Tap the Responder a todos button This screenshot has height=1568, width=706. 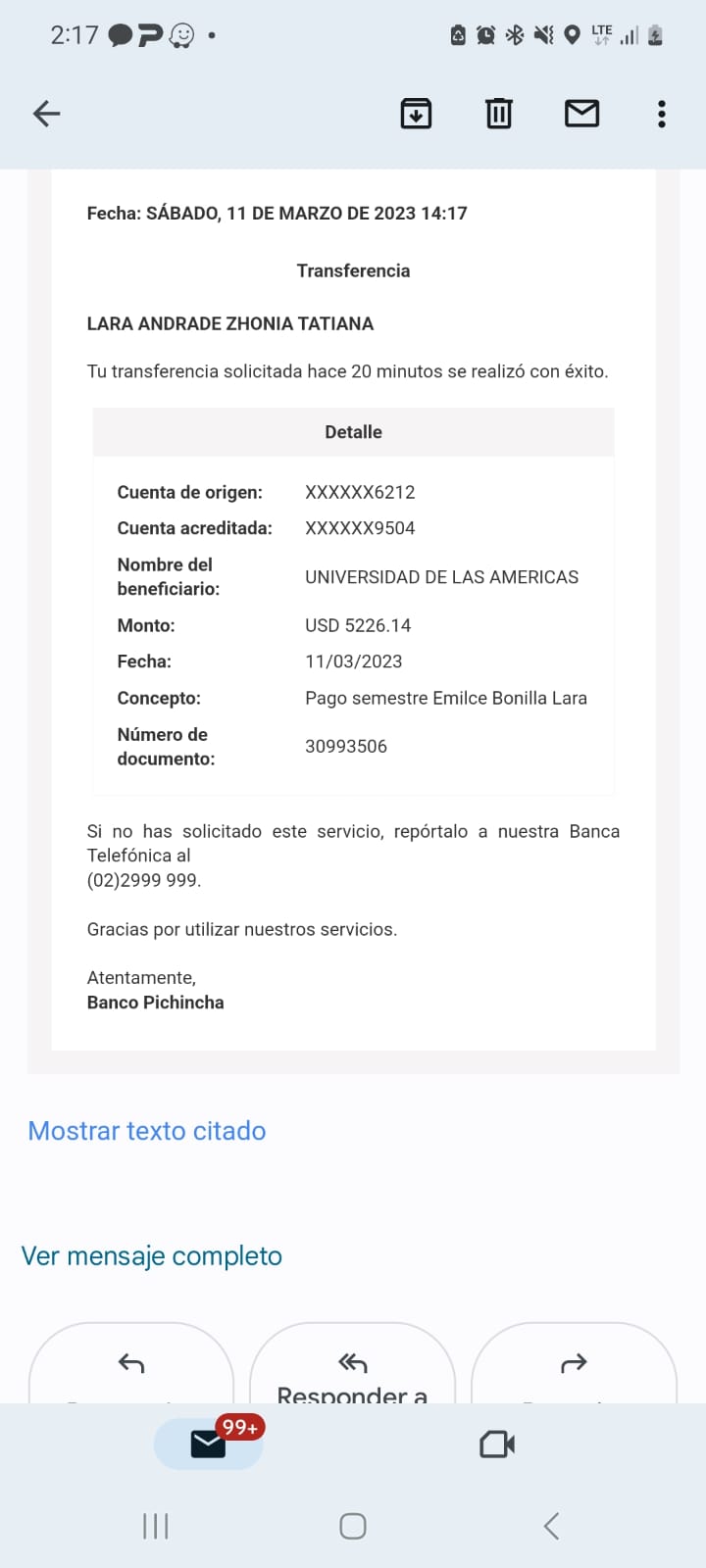click(x=353, y=1367)
